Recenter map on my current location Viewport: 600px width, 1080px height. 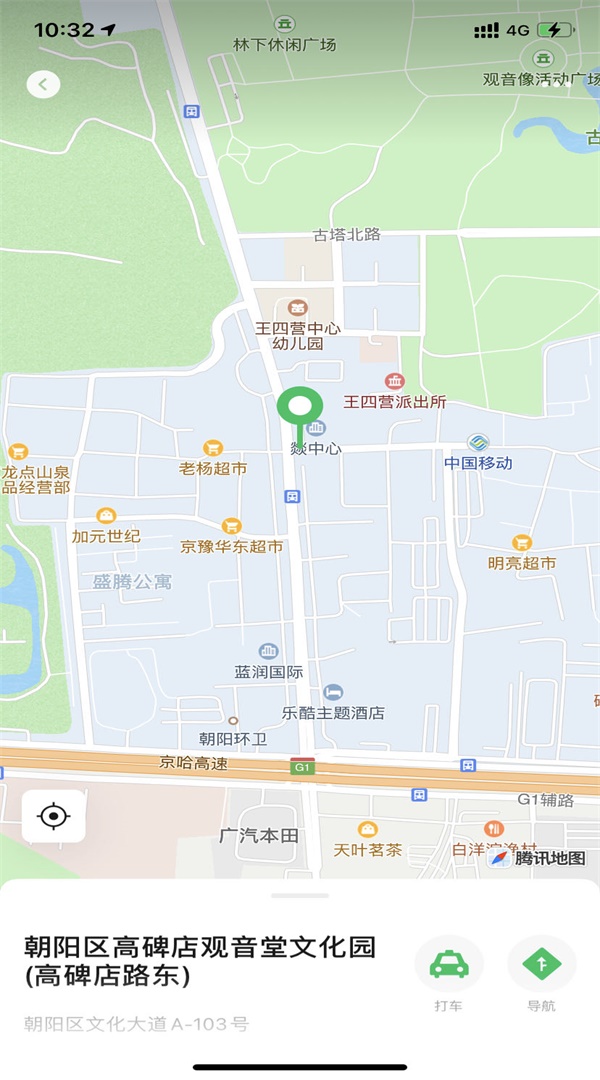point(54,816)
